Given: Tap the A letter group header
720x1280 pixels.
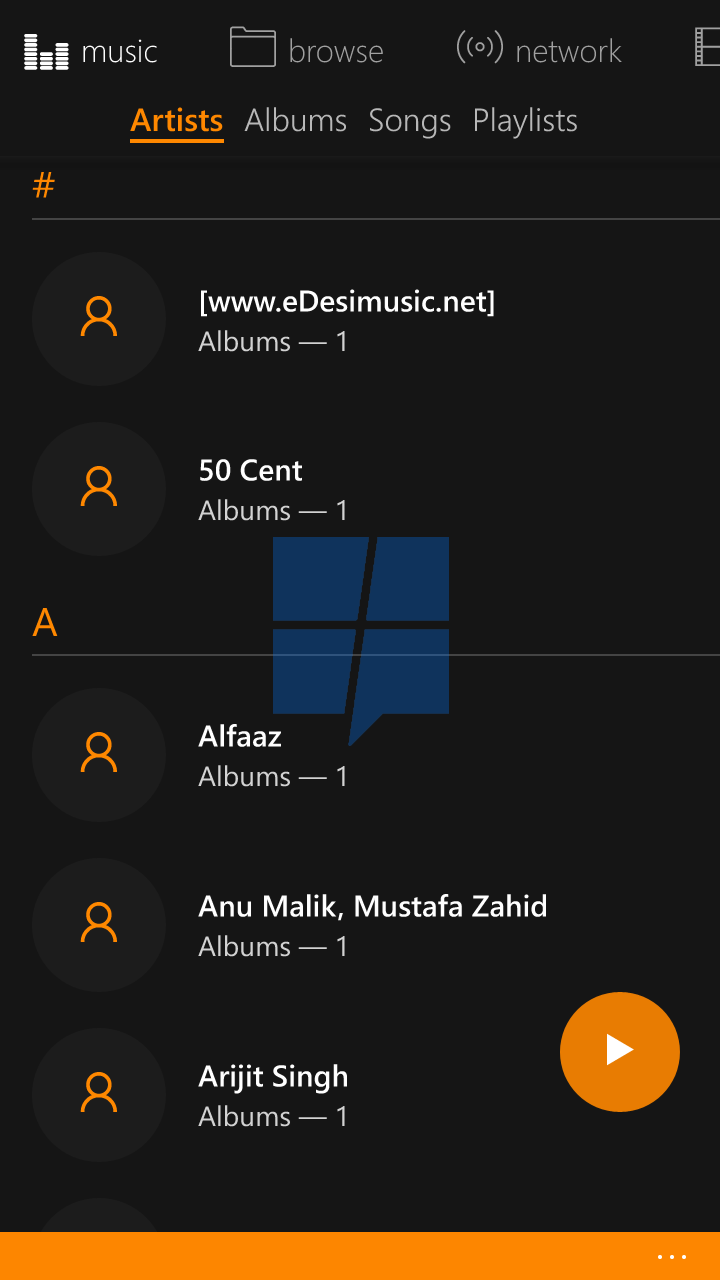Looking at the screenshot, I should point(45,623).
